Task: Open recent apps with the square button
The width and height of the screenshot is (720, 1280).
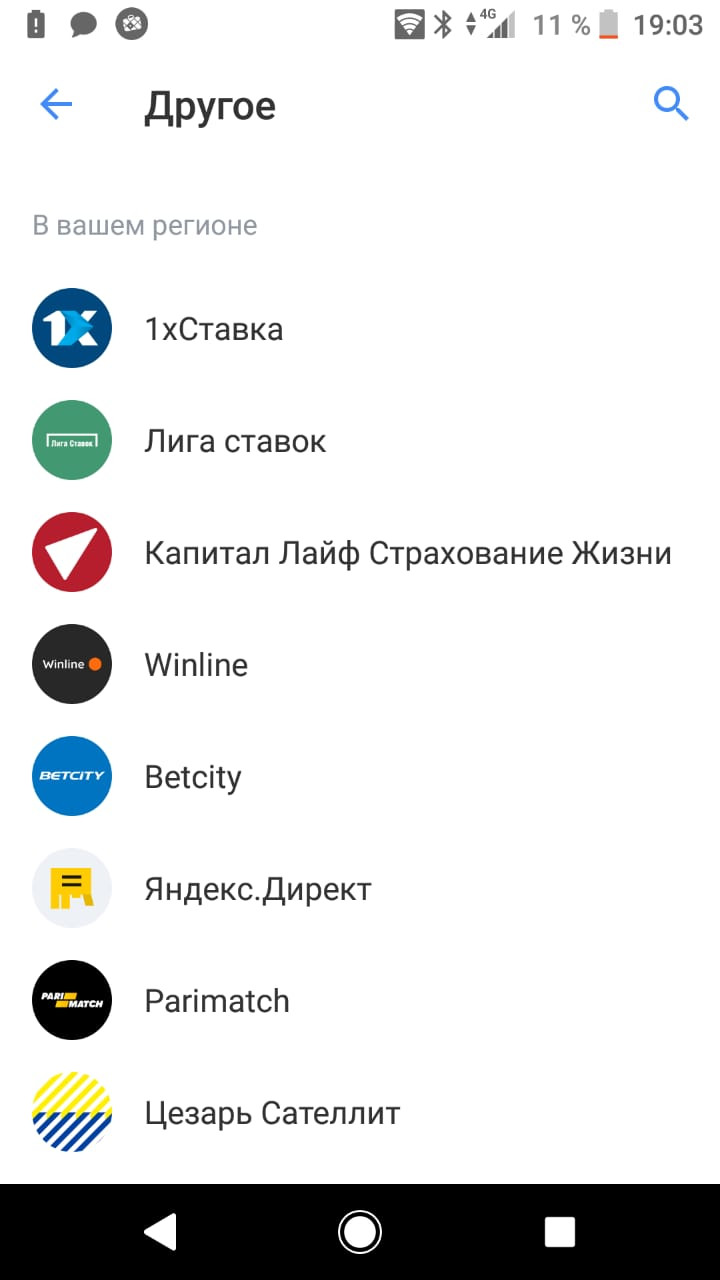Action: pos(560,1231)
